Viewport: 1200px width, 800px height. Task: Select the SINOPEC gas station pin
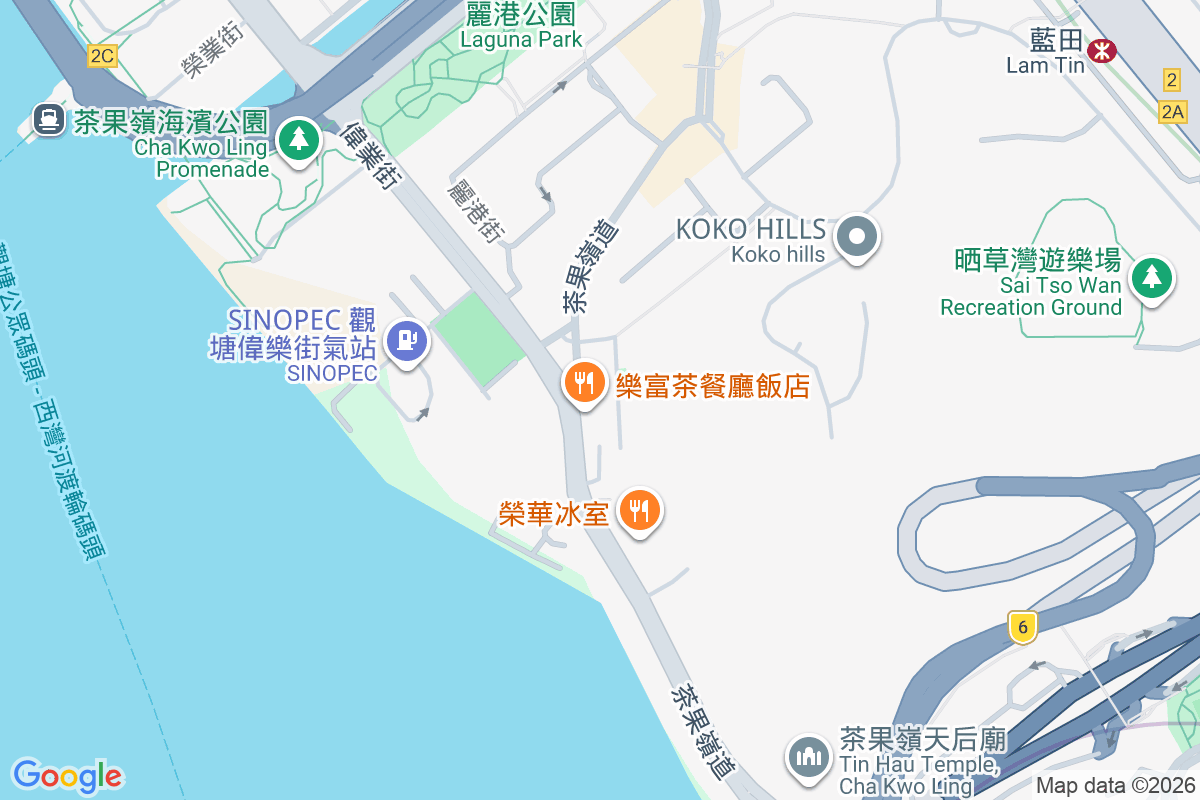coord(407,340)
